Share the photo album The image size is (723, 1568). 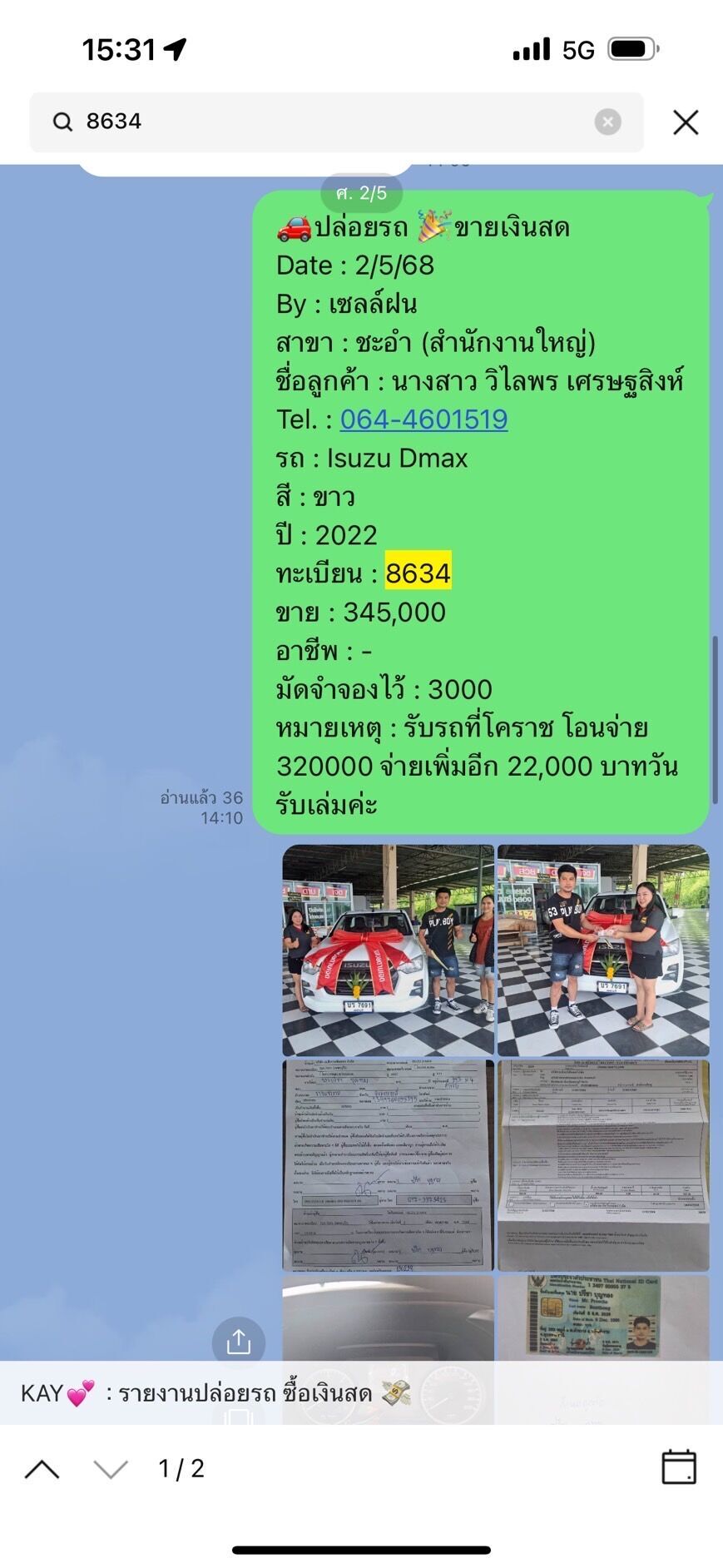[239, 1342]
